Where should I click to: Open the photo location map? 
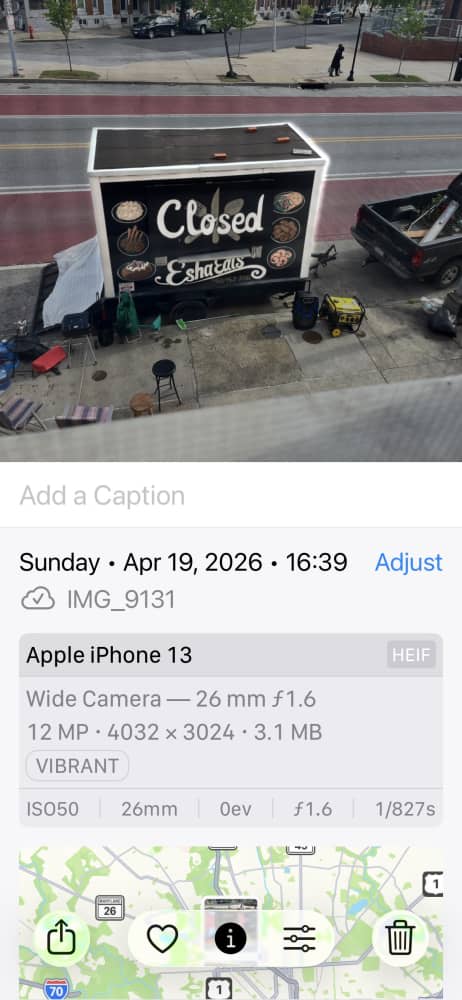click(x=231, y=923)
